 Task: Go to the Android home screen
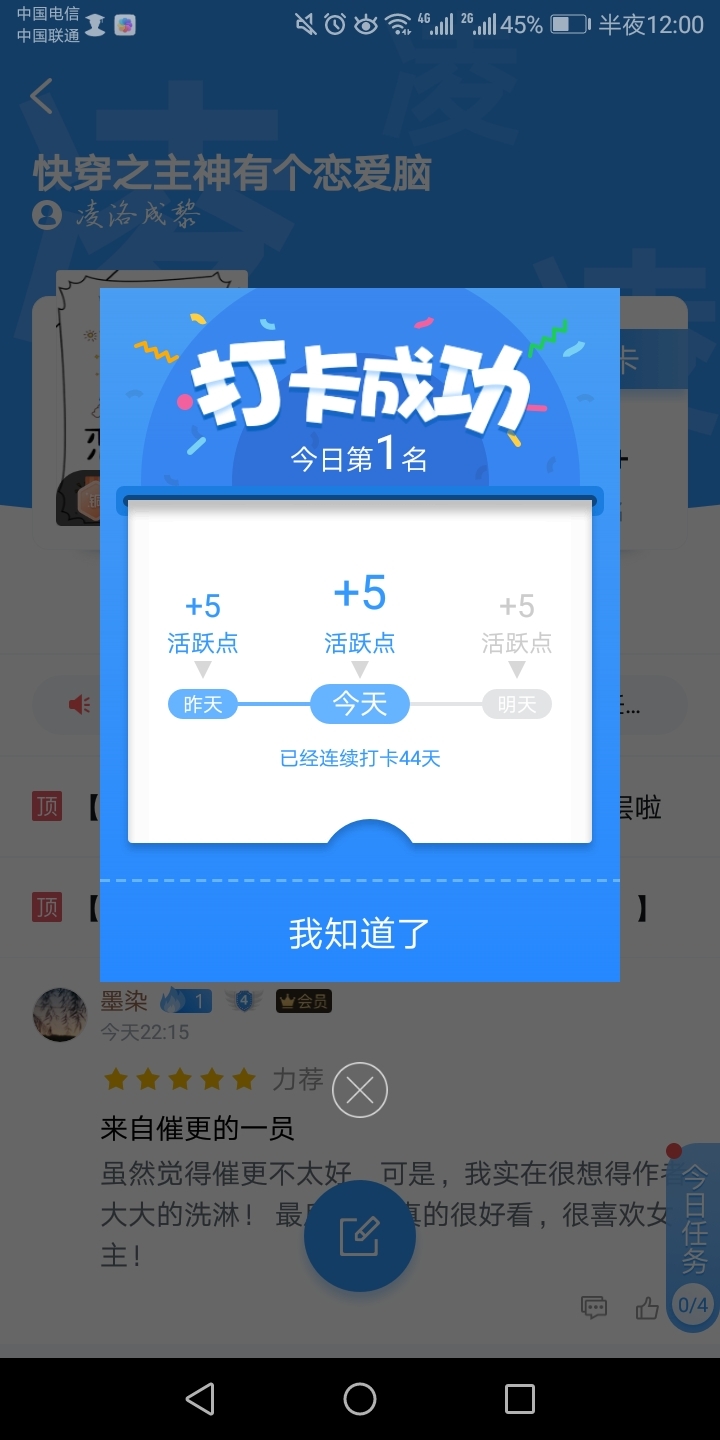pos(360,1399)
